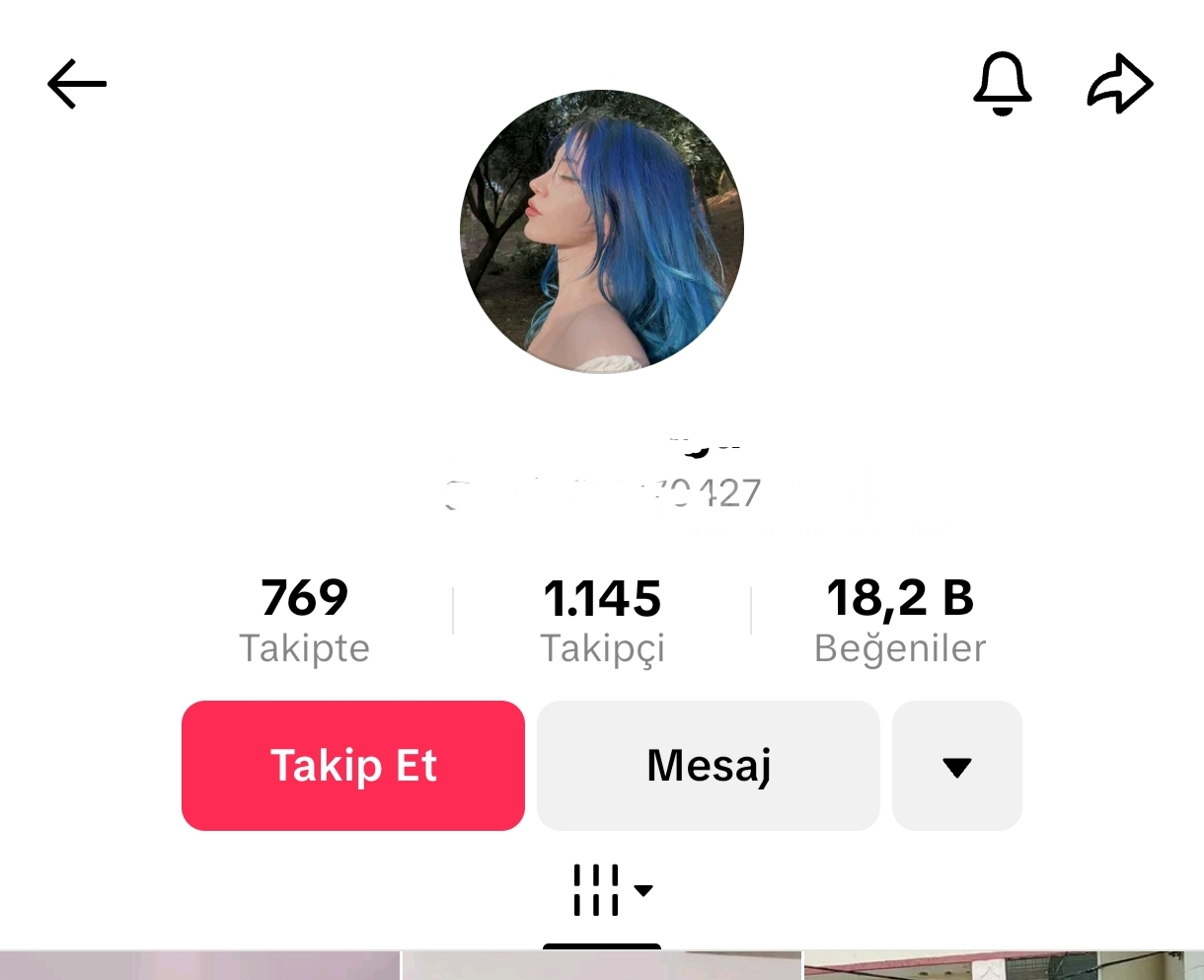
Task: Open the notifications bell
Action: pos(1003,84)
